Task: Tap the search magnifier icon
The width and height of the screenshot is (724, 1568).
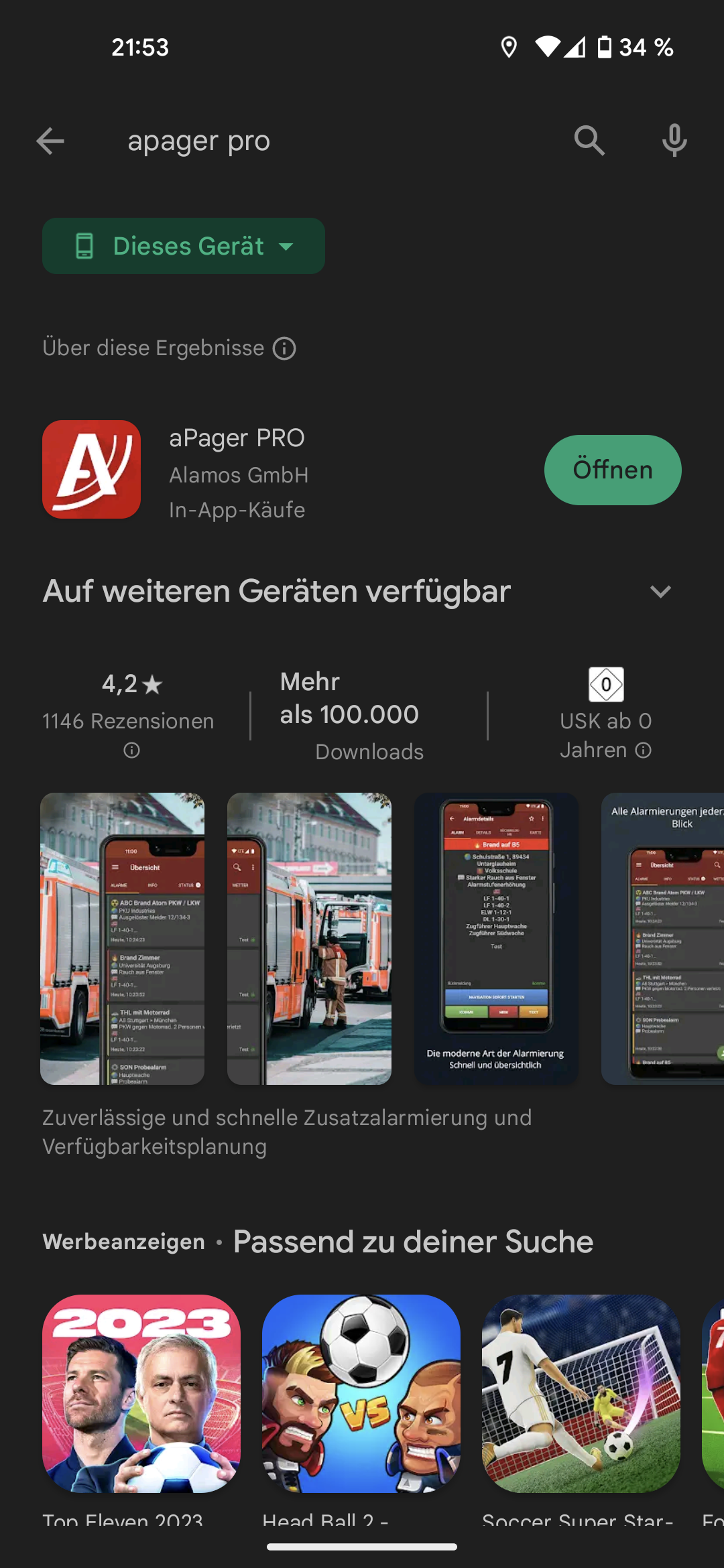Action: pos(589,141)
